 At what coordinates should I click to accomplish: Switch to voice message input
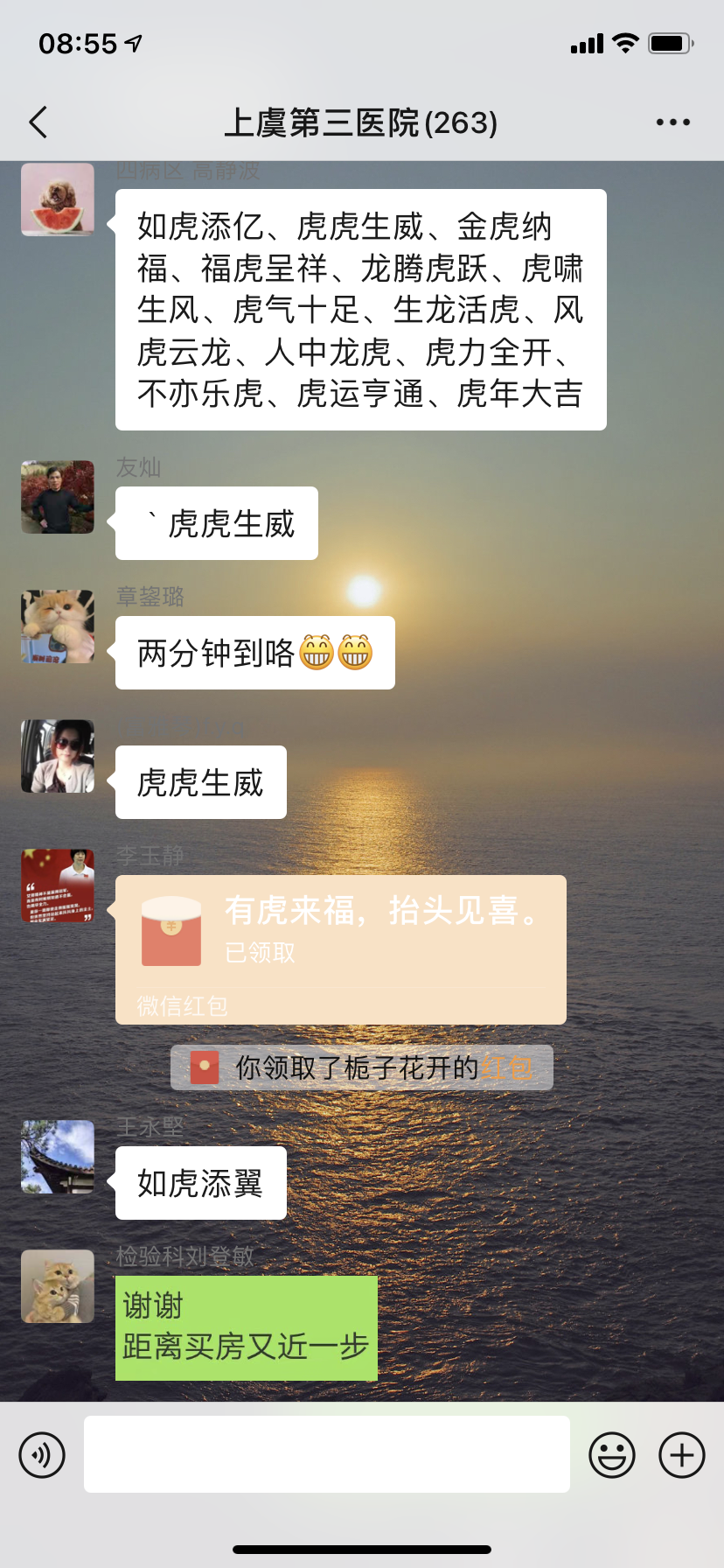pyautogui.click(x=42, y=1455)
